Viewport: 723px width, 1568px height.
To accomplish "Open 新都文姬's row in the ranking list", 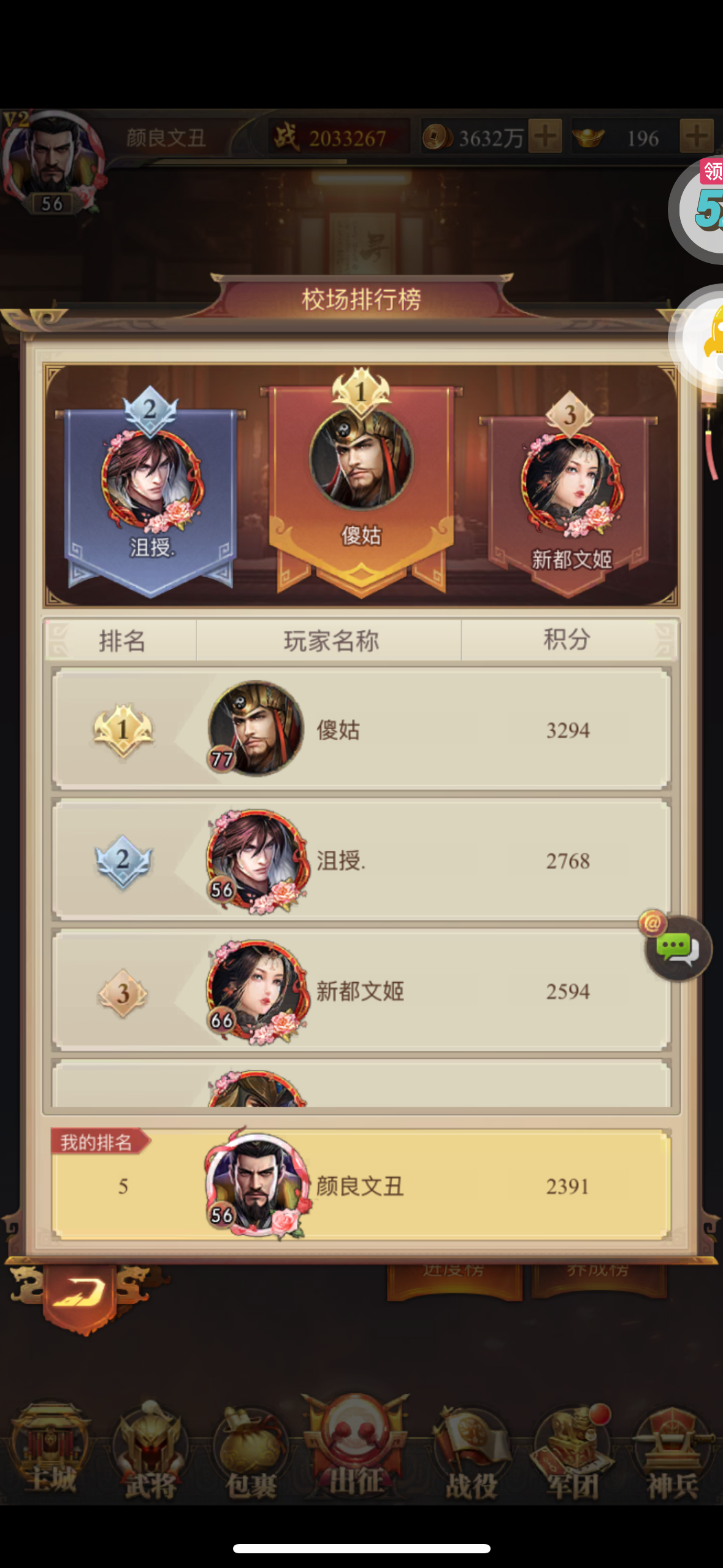I will (x=361, y=991).
